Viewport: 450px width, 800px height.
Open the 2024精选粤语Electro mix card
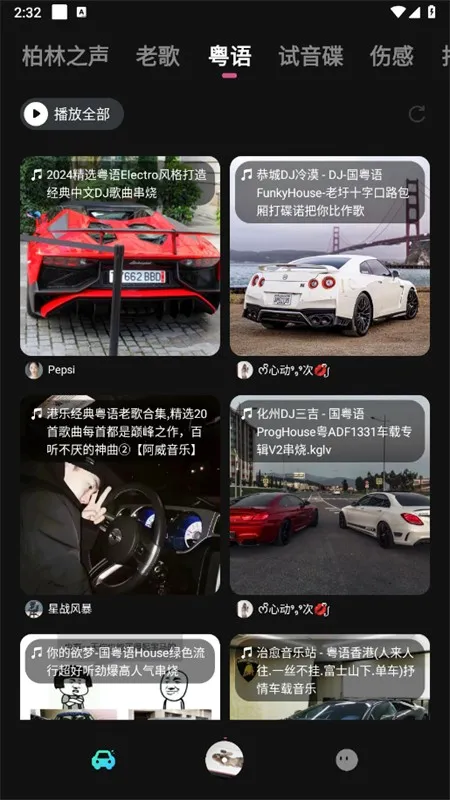pos(120,256)
